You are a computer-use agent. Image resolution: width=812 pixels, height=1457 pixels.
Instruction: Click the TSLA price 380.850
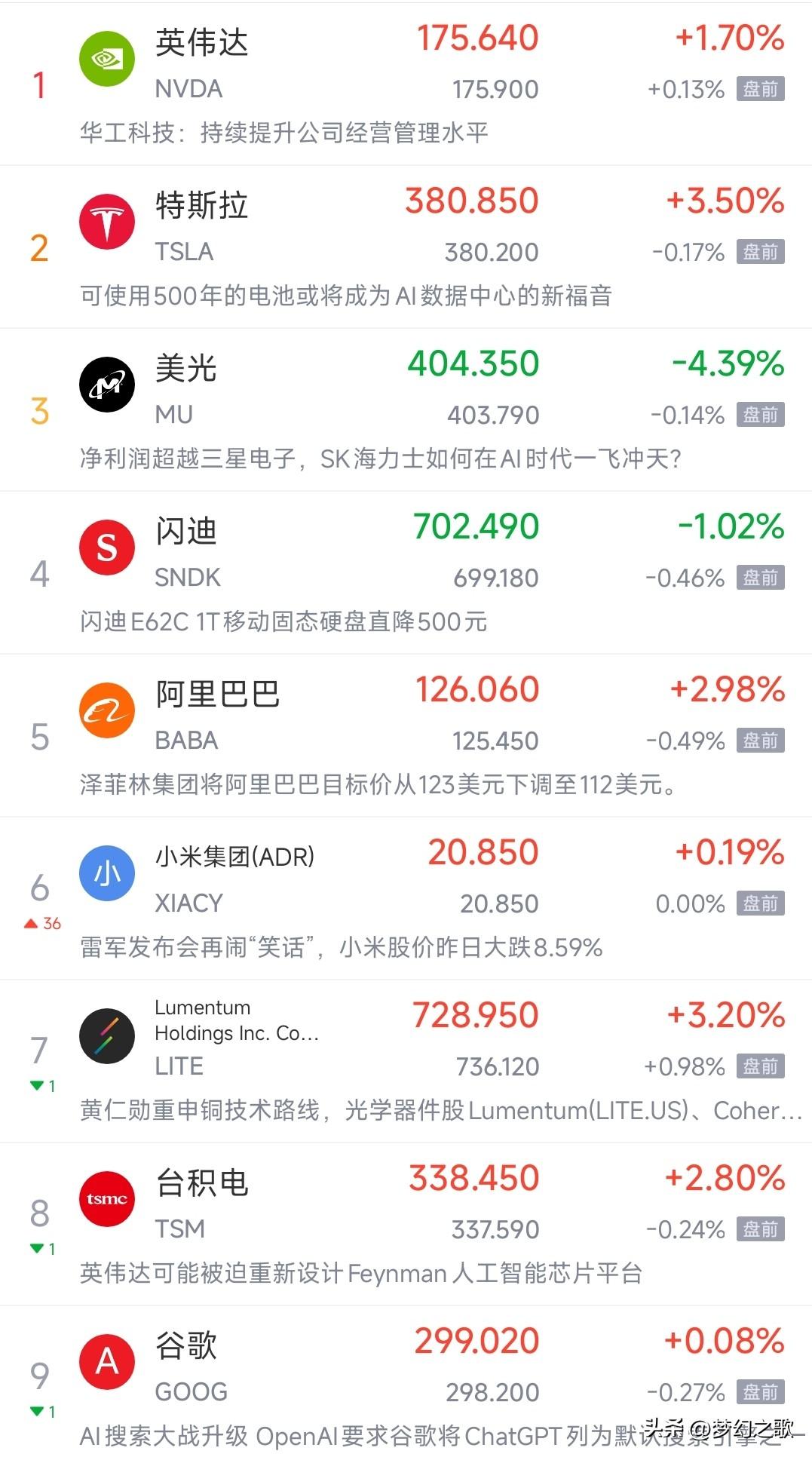click(x=473, y=201)
